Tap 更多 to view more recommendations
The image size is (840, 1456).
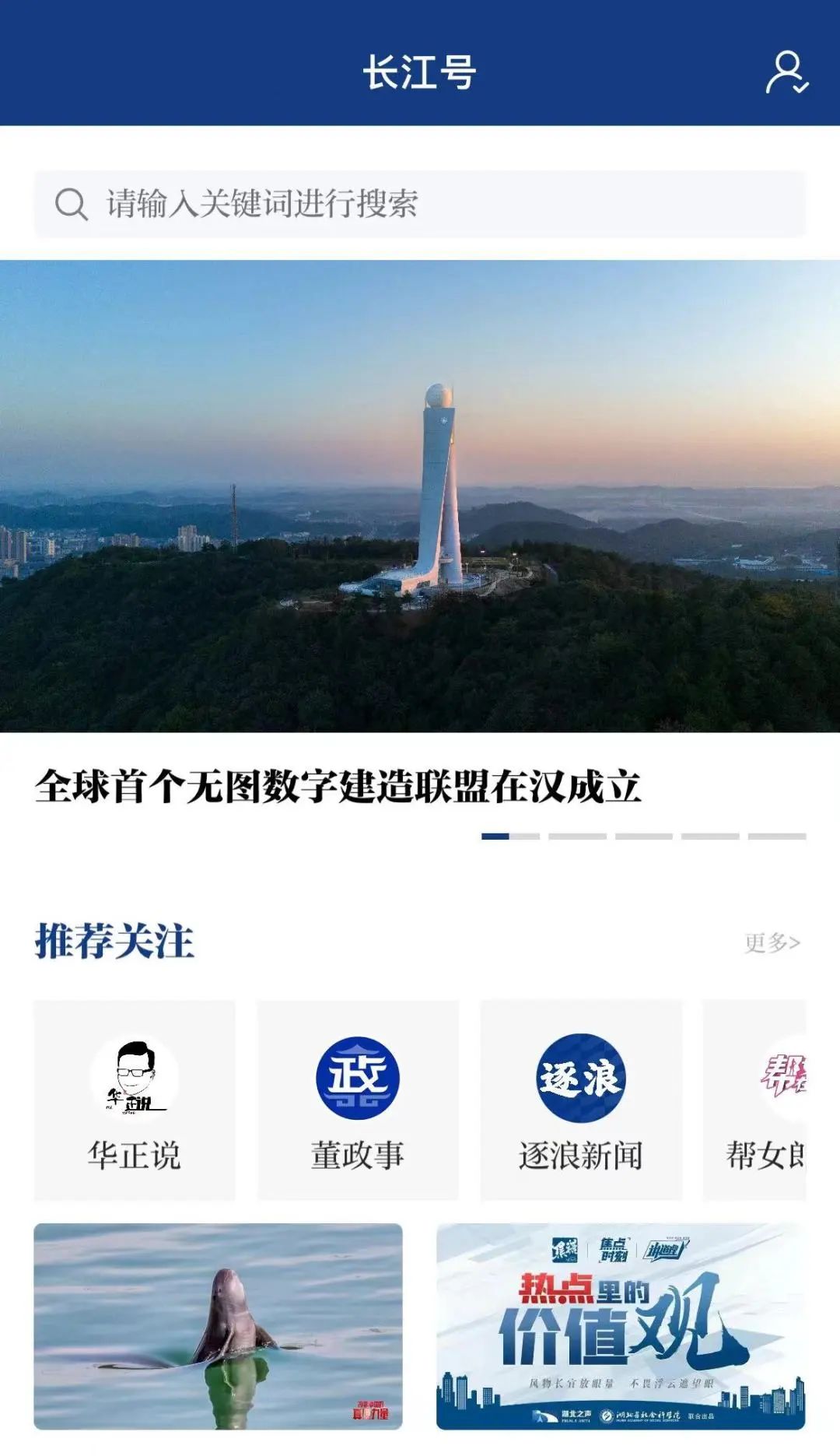[x=772, y=942]
